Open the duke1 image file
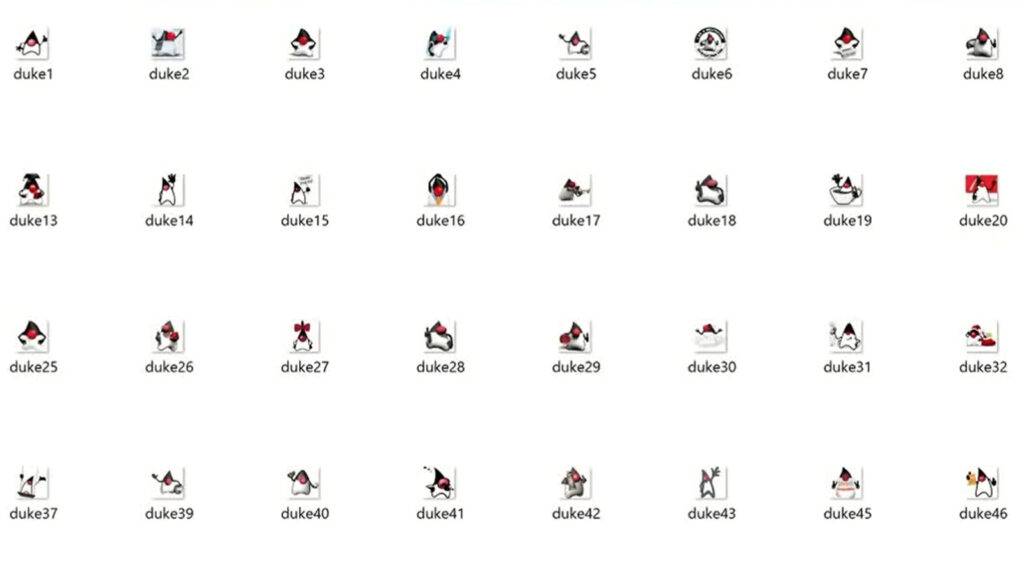1024x576 pixels. tap(33, 44)
